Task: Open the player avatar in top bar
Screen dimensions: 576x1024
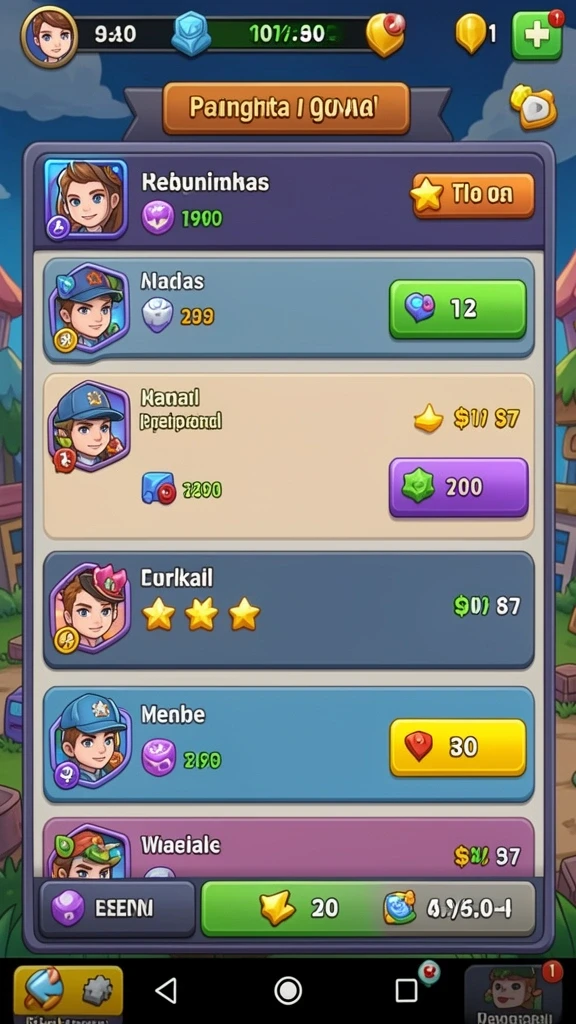Action: 49,35
